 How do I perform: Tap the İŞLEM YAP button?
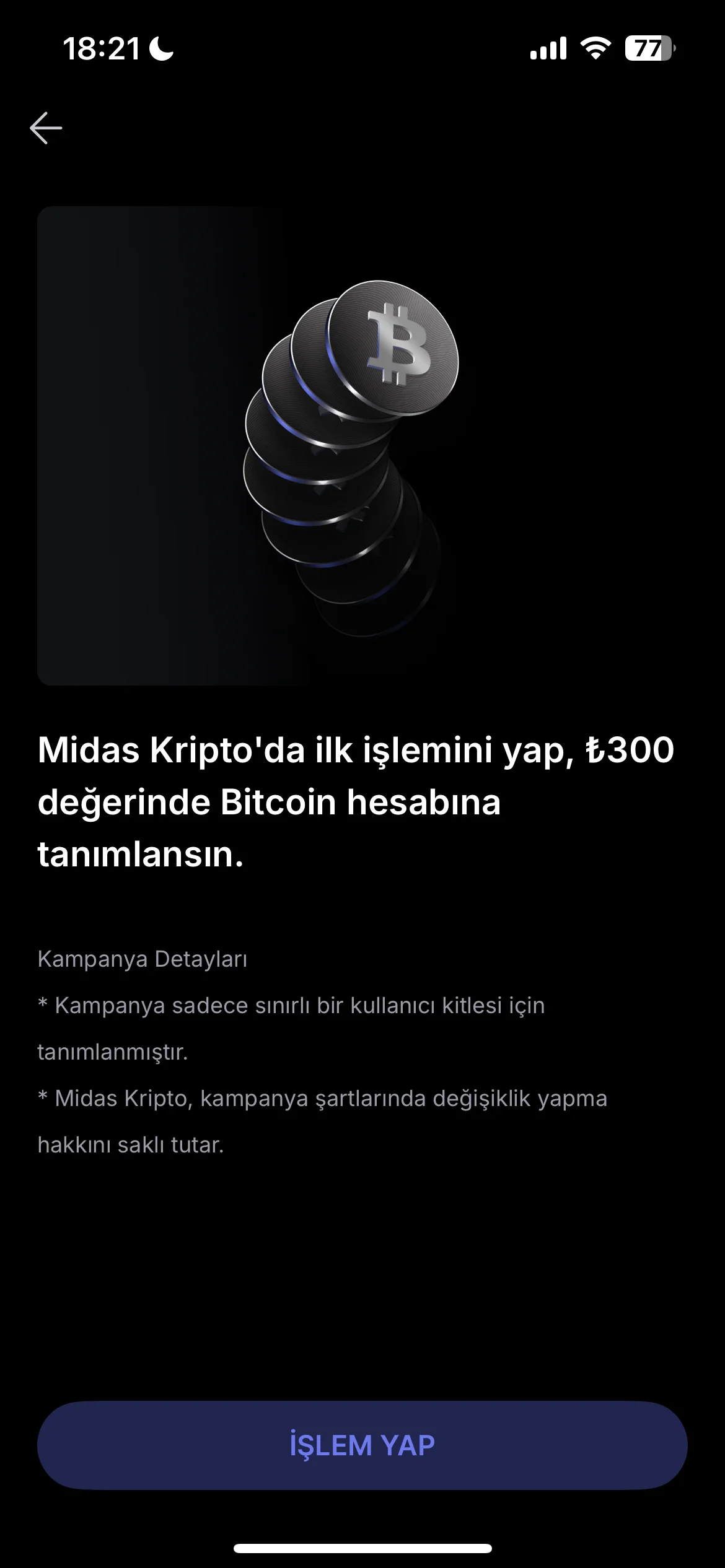(x=362, y=1445)
